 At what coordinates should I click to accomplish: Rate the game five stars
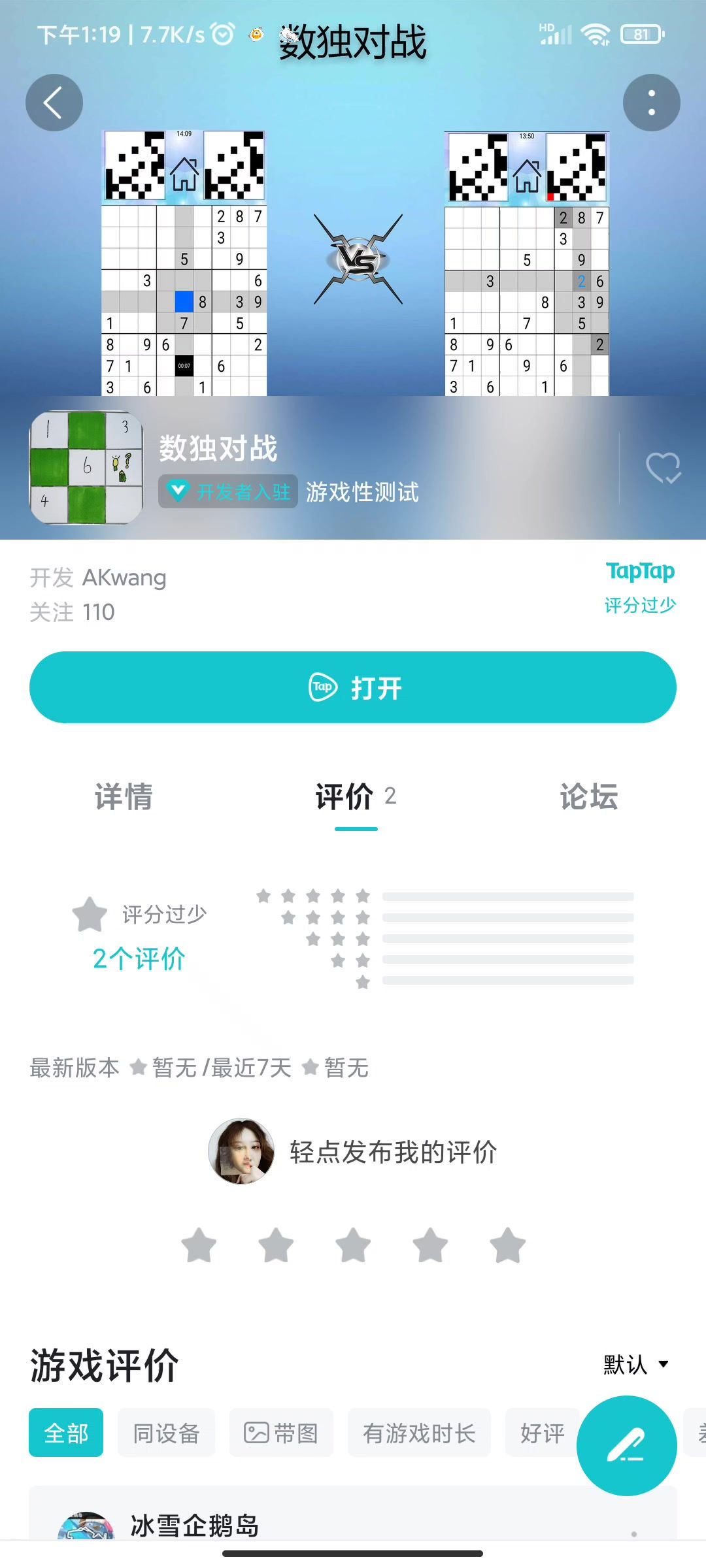click(507, 1245)
